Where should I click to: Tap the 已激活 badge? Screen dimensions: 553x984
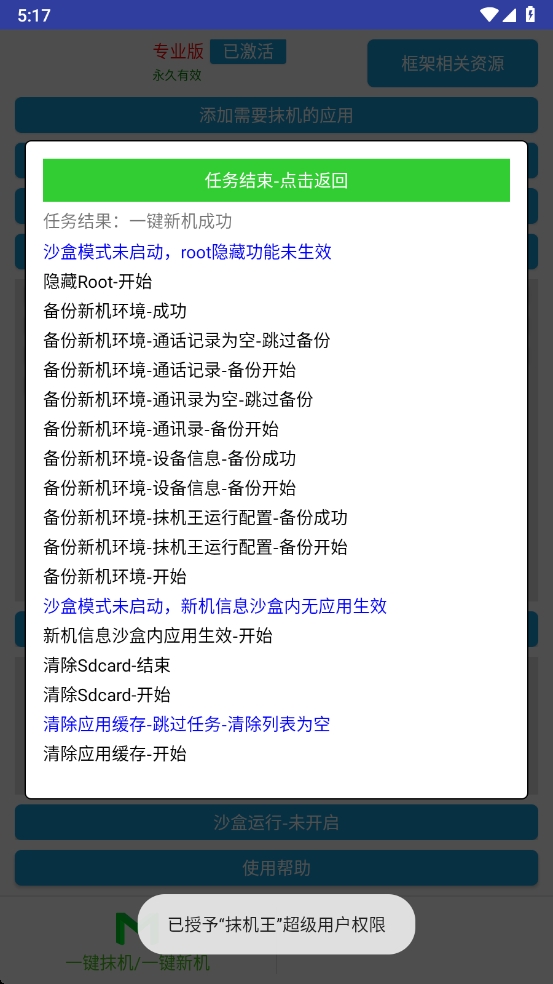(248, 51)
